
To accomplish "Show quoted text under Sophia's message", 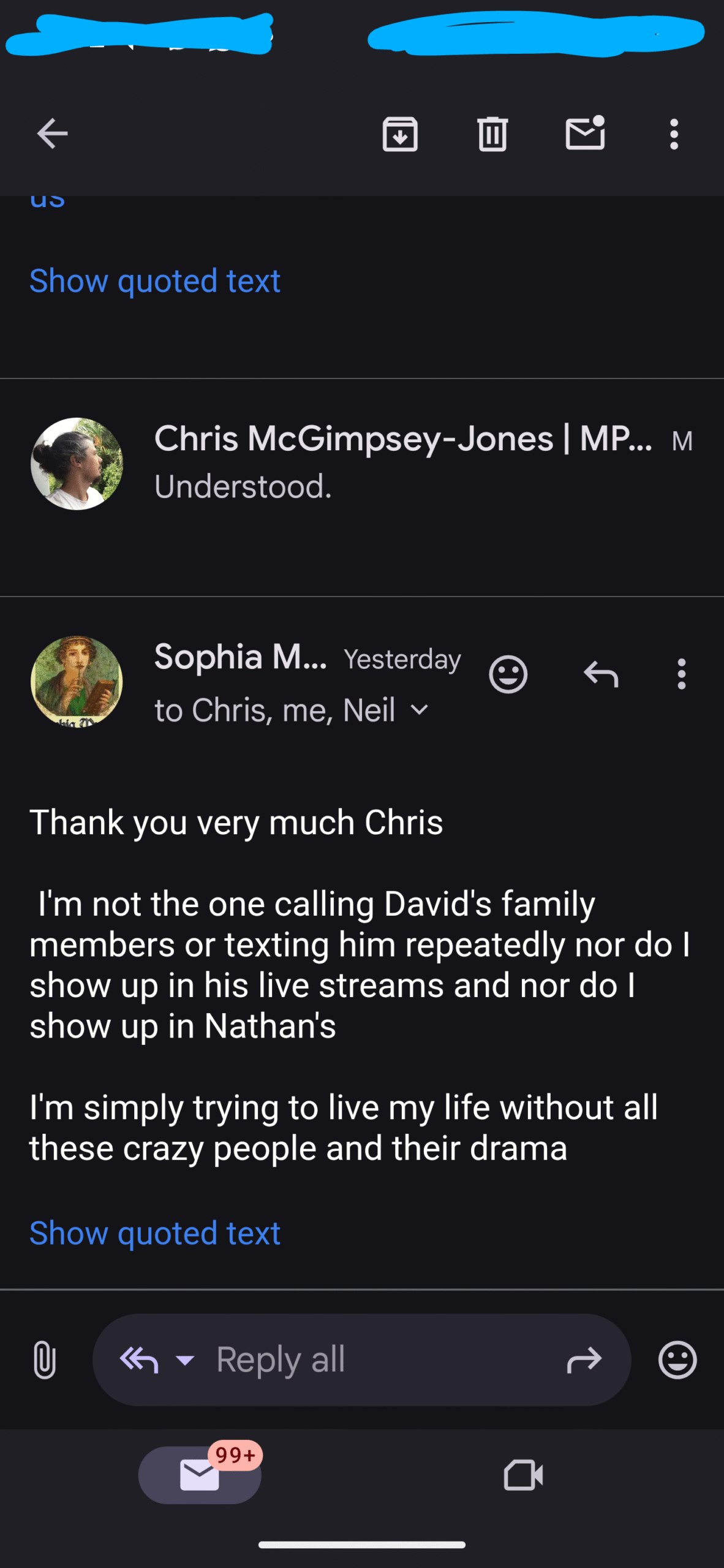I will pyautogui.click(x=155, y=1233).
